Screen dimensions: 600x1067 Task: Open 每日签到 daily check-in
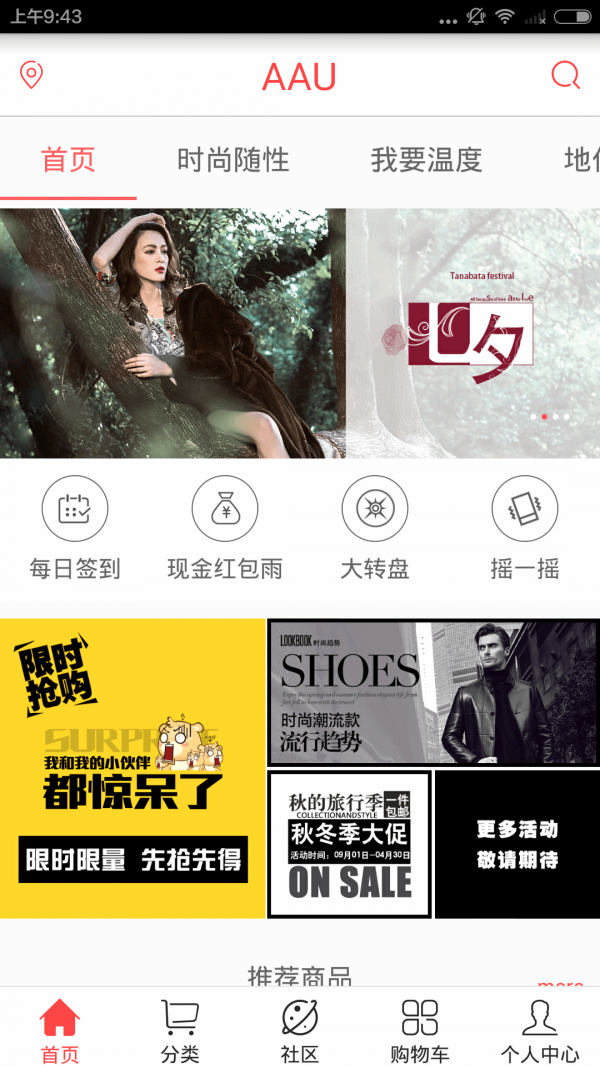pos(75,528)
